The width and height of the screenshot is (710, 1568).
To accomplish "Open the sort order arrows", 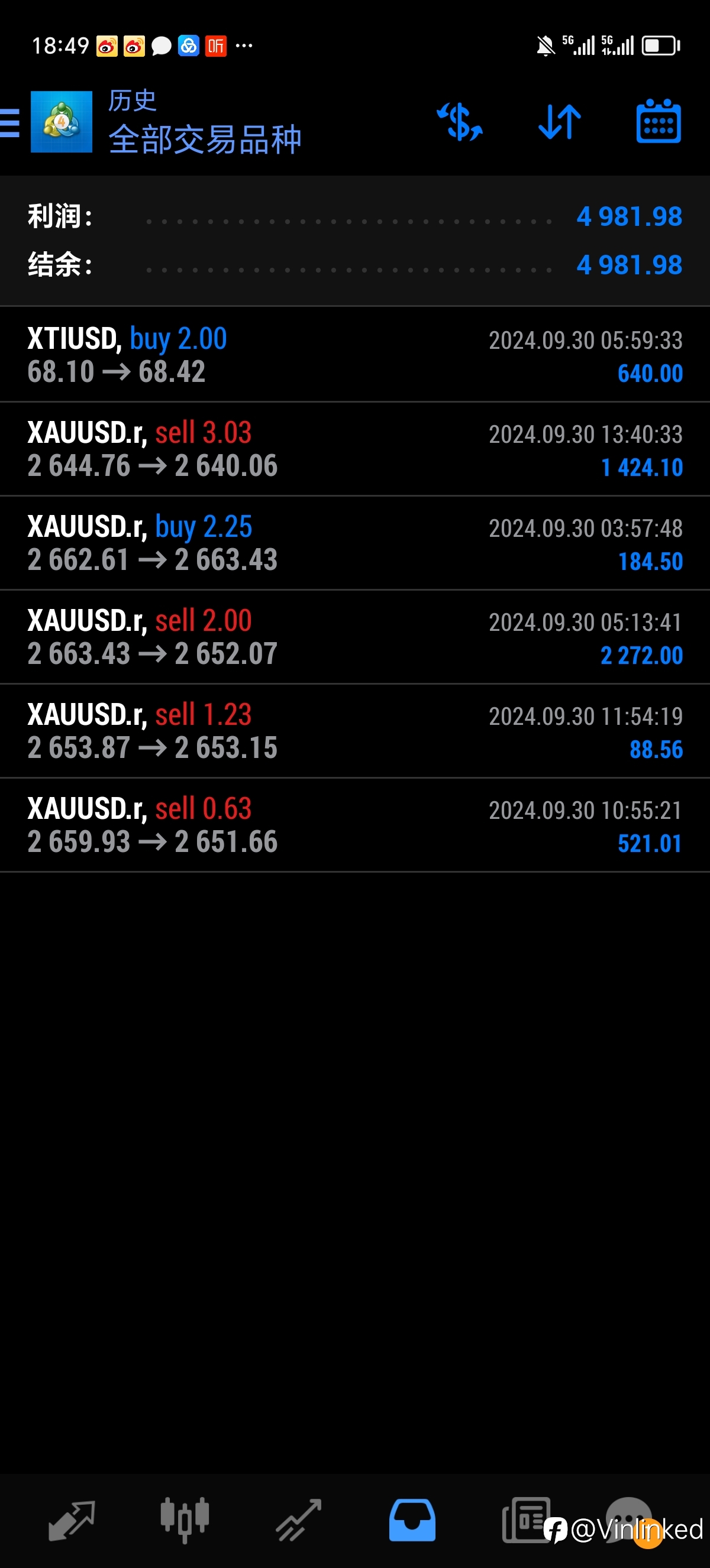I will [x=560, y=122].
